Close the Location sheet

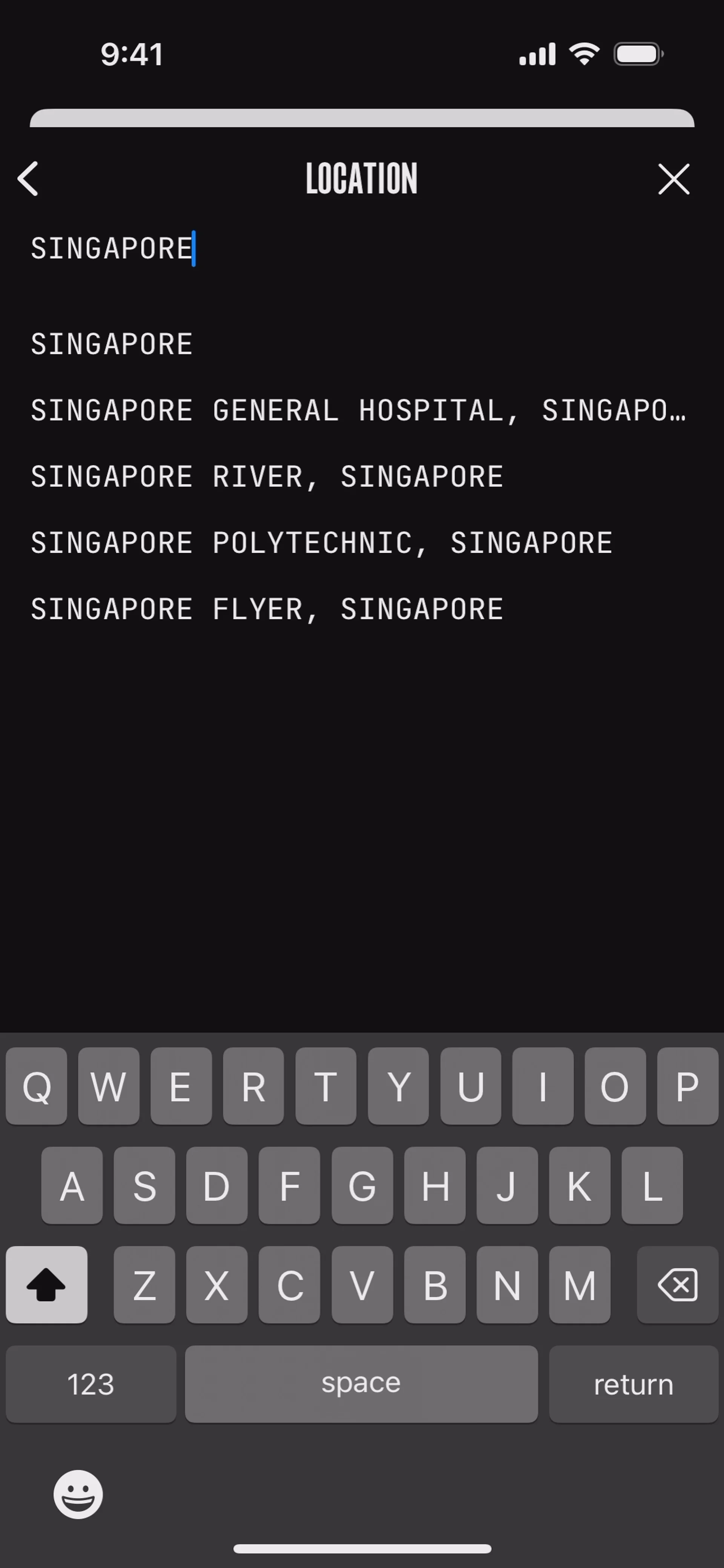673,179
